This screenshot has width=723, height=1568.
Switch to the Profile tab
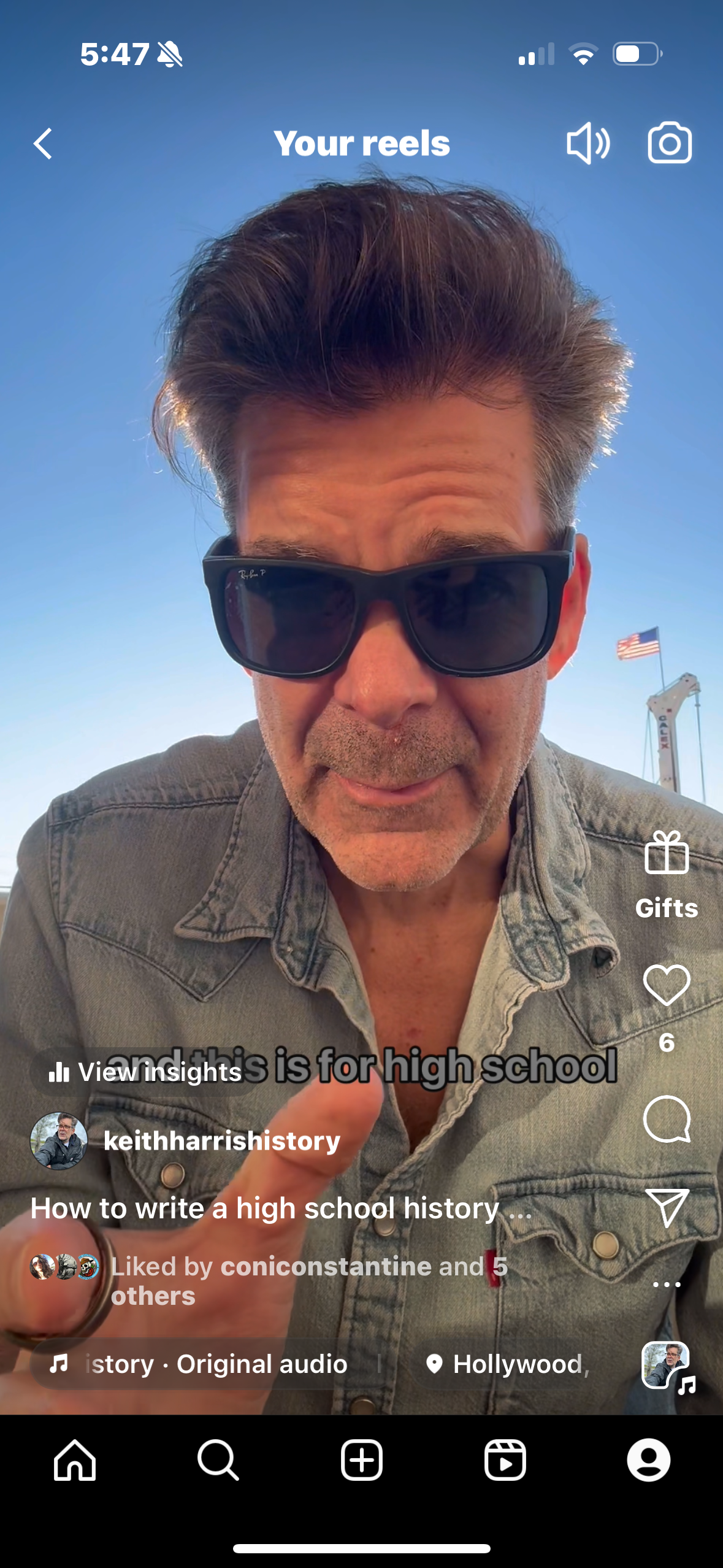[649, 1460]
